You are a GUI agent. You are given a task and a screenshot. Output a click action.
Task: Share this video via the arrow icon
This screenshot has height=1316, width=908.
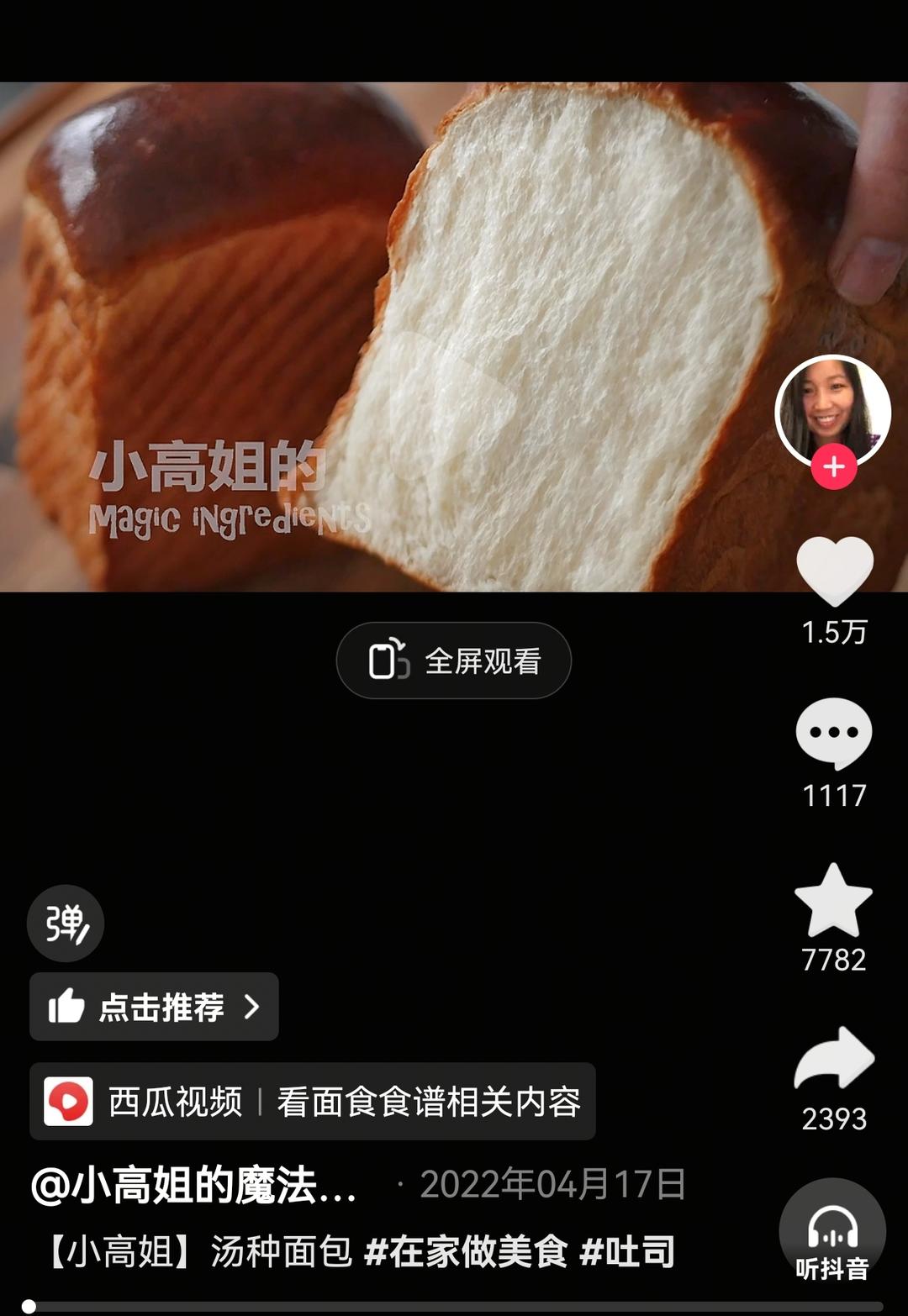coord(833,1058)
